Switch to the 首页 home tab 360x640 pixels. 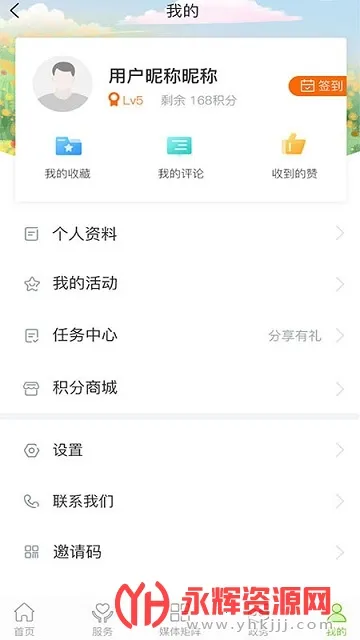24,619
